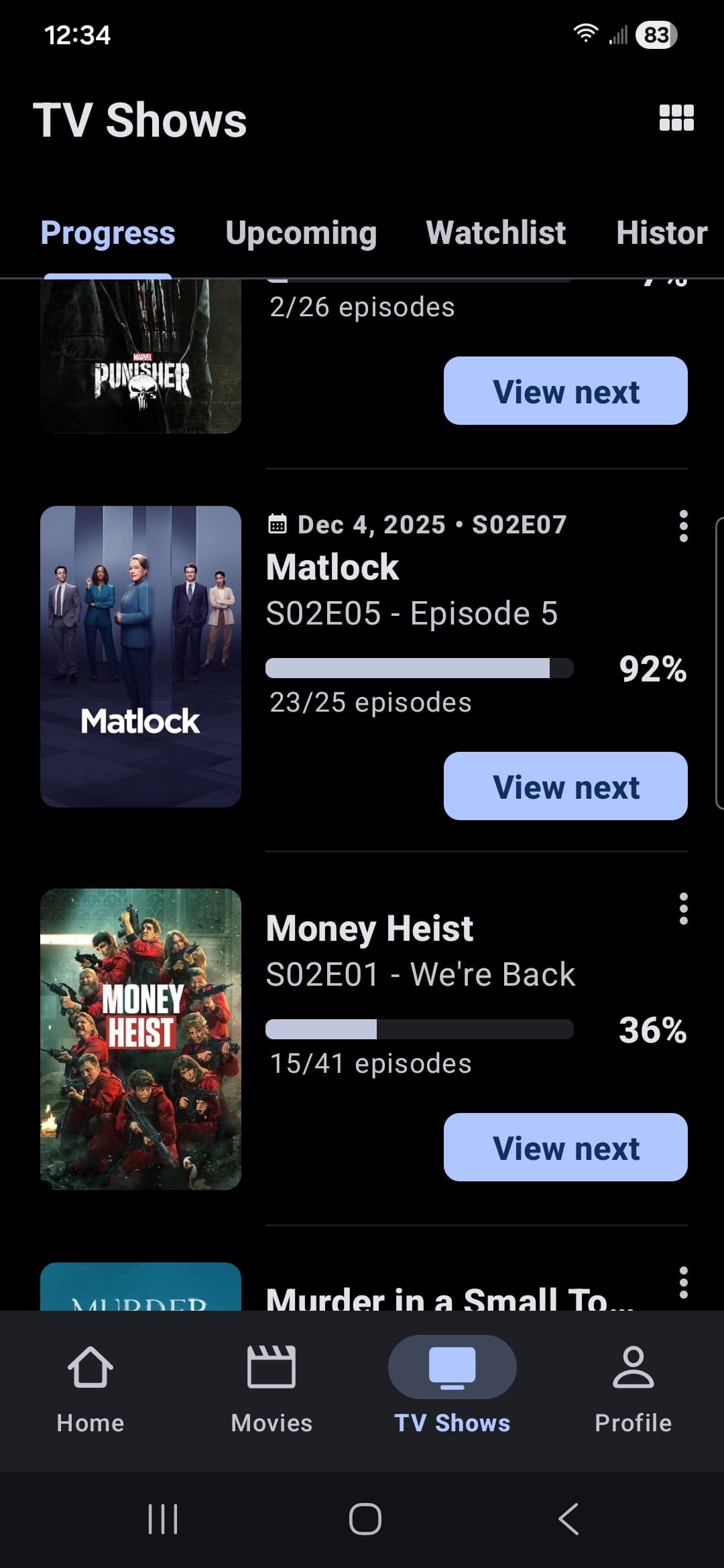Open the Money Heist poster
This screenshot has height=1568, width=724.
(x=141, y=1039)
